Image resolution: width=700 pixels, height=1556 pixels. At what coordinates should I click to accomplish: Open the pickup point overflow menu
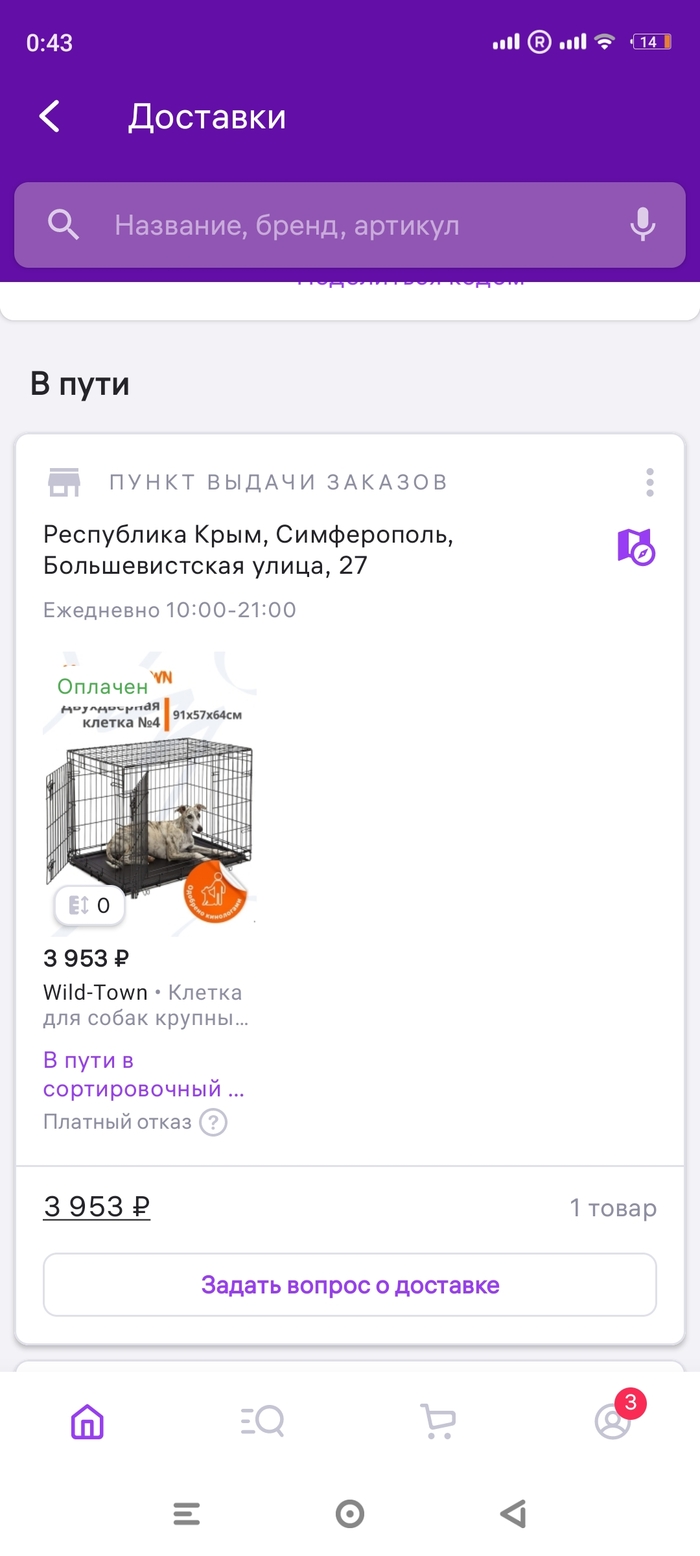point(650,482)
